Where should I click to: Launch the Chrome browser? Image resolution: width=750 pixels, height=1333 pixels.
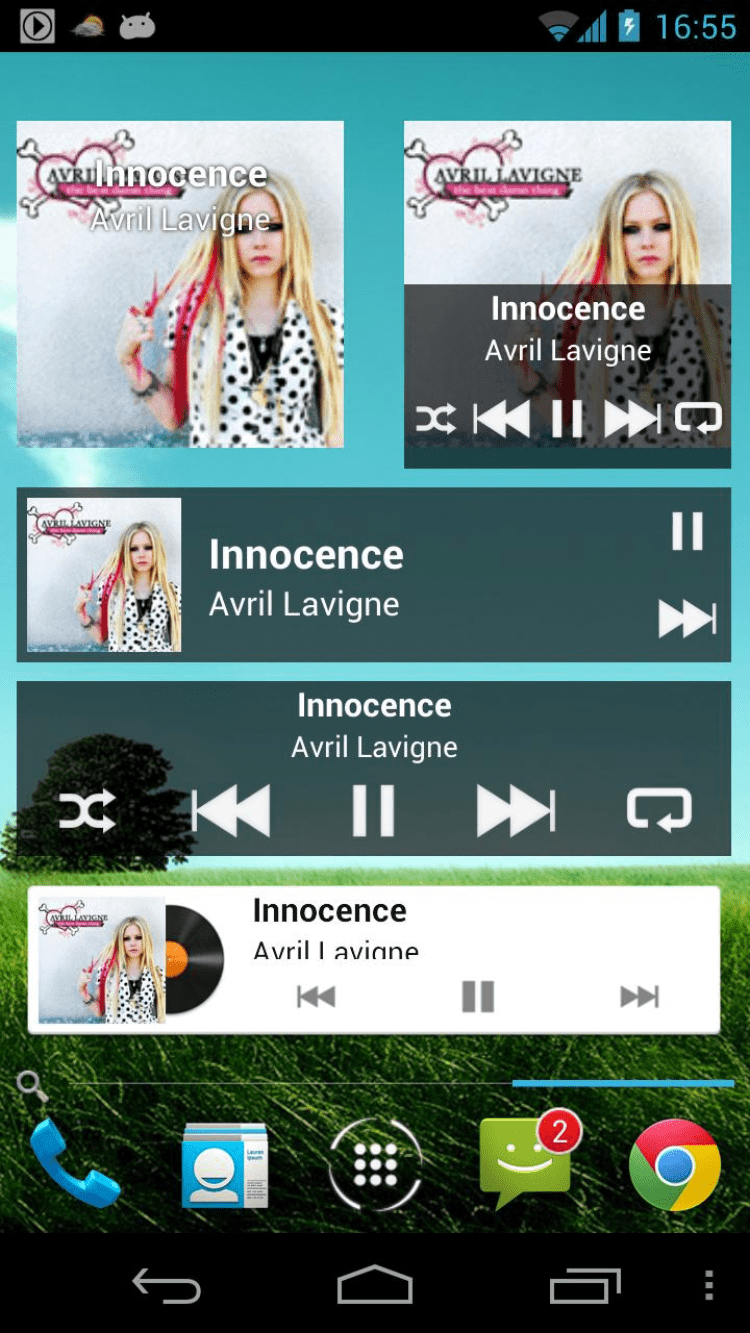[x=675, y=1165]
